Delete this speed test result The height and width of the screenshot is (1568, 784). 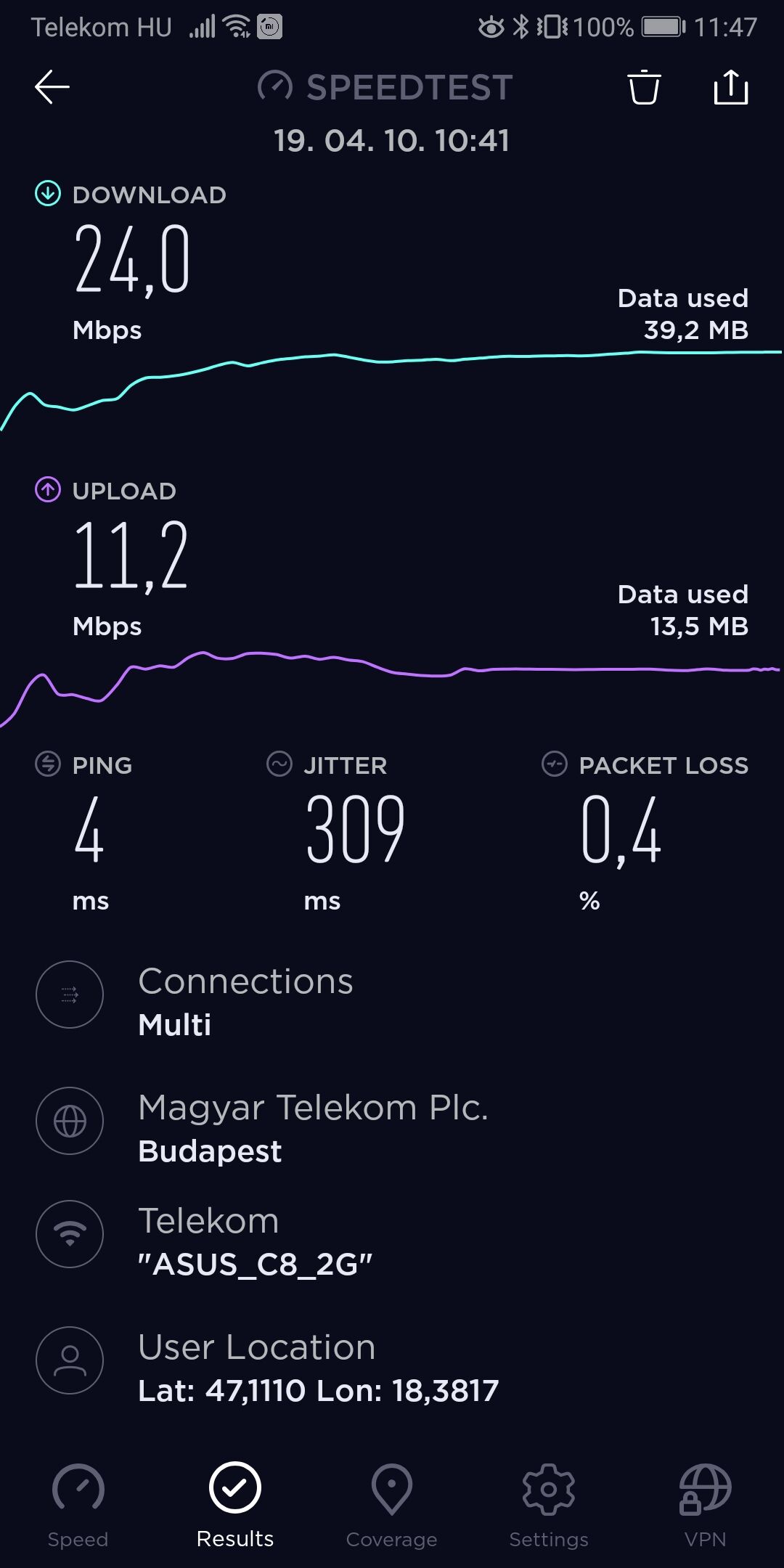[644, 87]
